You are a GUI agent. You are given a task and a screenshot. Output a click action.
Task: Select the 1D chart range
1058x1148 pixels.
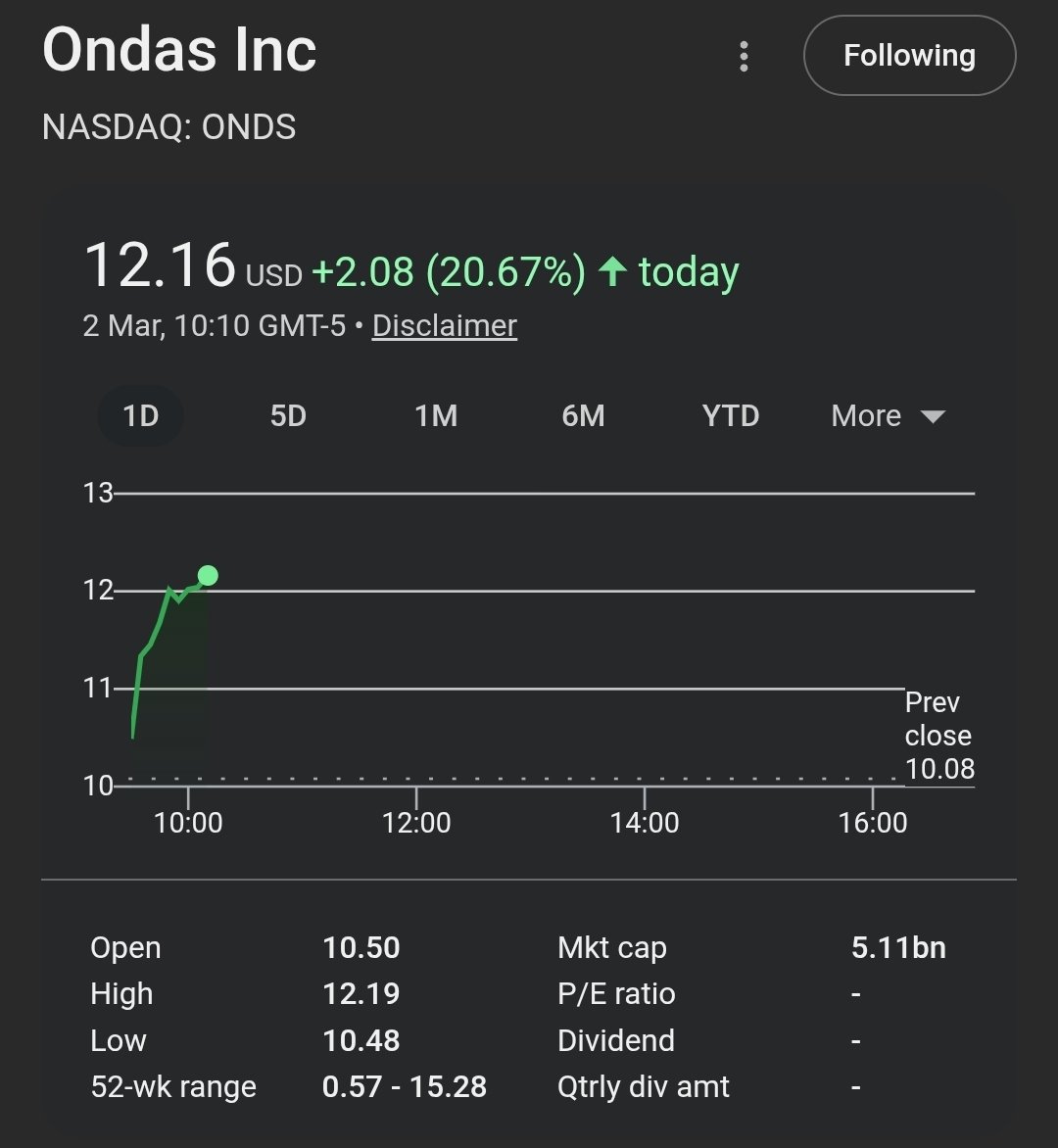(141, 416)
